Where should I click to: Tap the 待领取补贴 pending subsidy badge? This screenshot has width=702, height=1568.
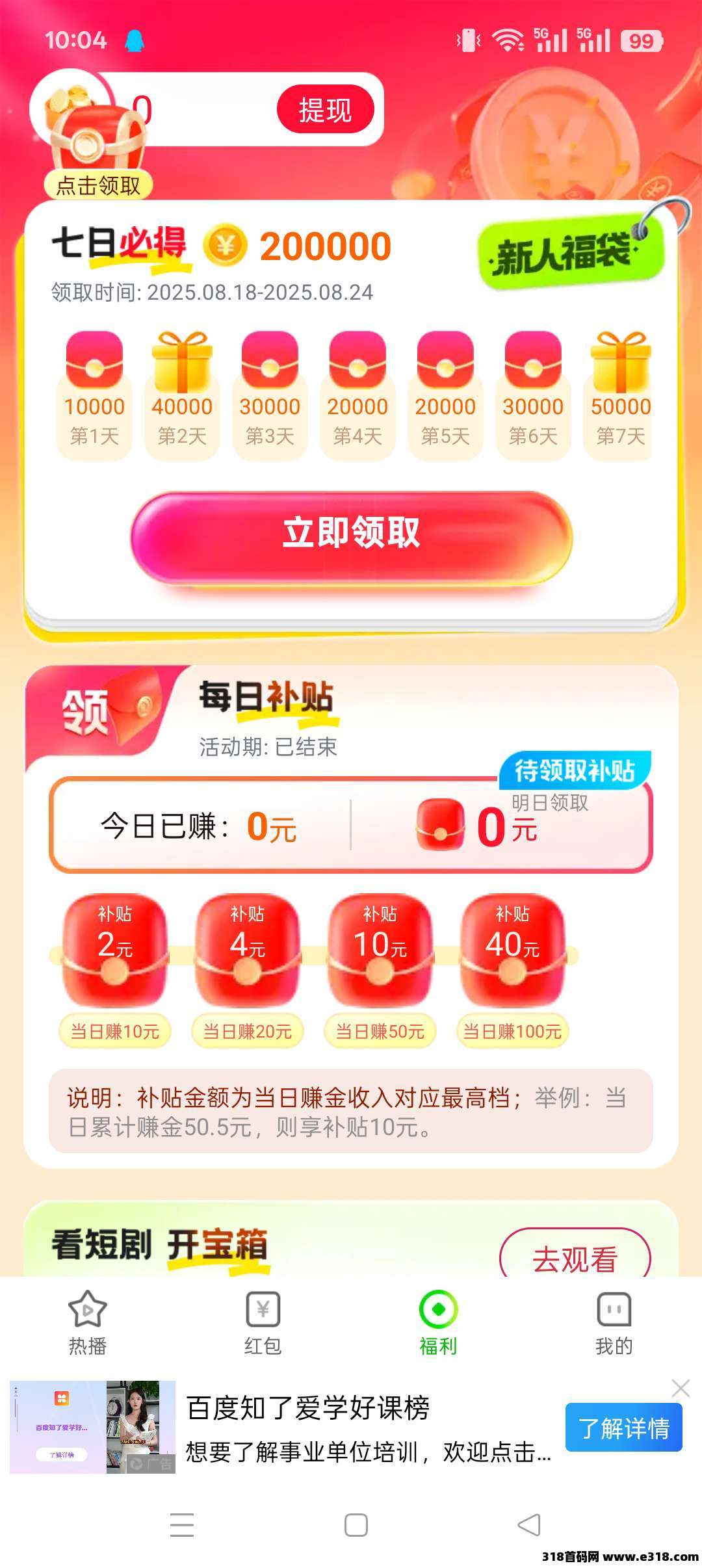[575, 771]
